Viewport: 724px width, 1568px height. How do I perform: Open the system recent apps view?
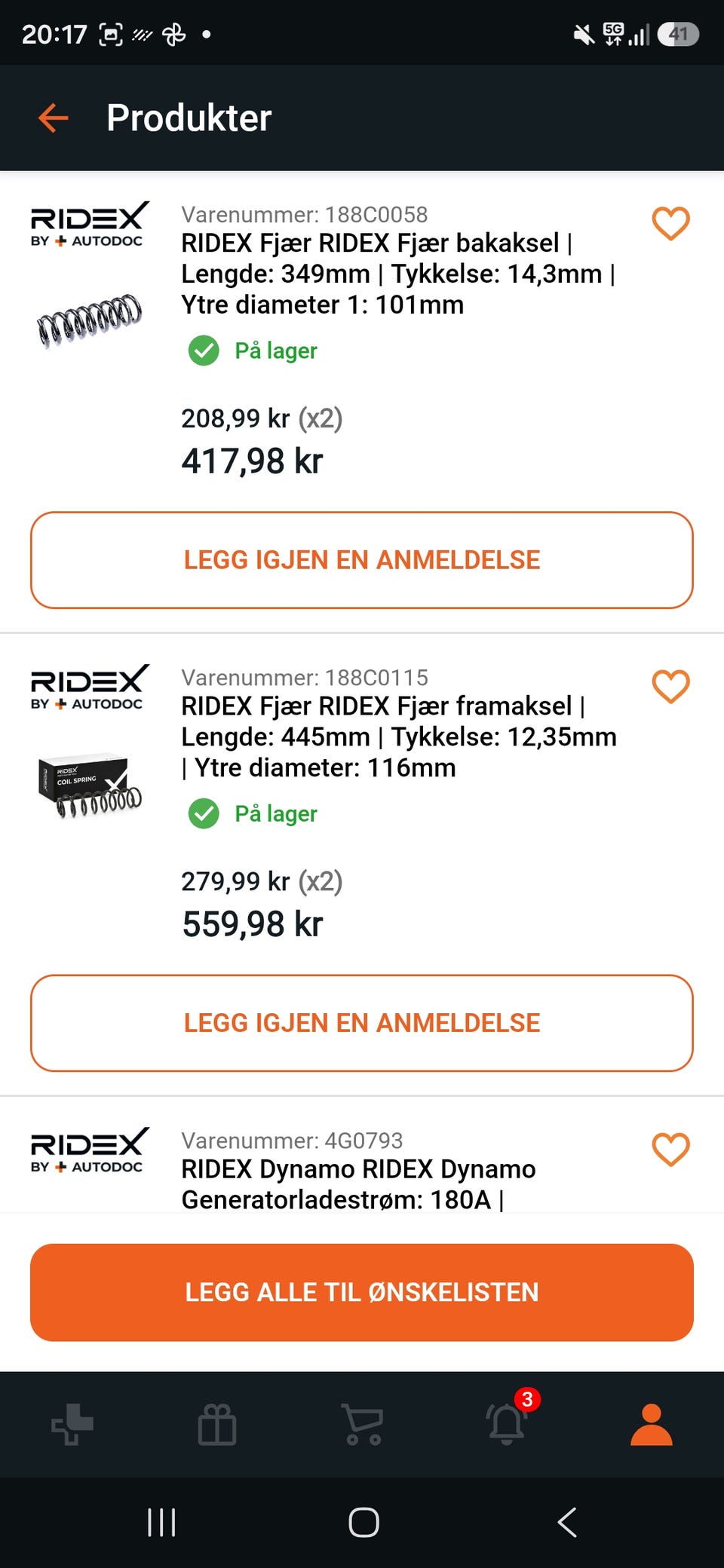tap(161, 1522)
